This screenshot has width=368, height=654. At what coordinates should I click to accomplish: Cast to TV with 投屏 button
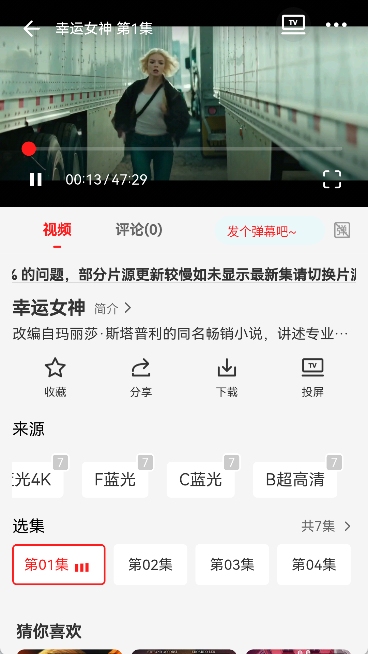[313, 377]
